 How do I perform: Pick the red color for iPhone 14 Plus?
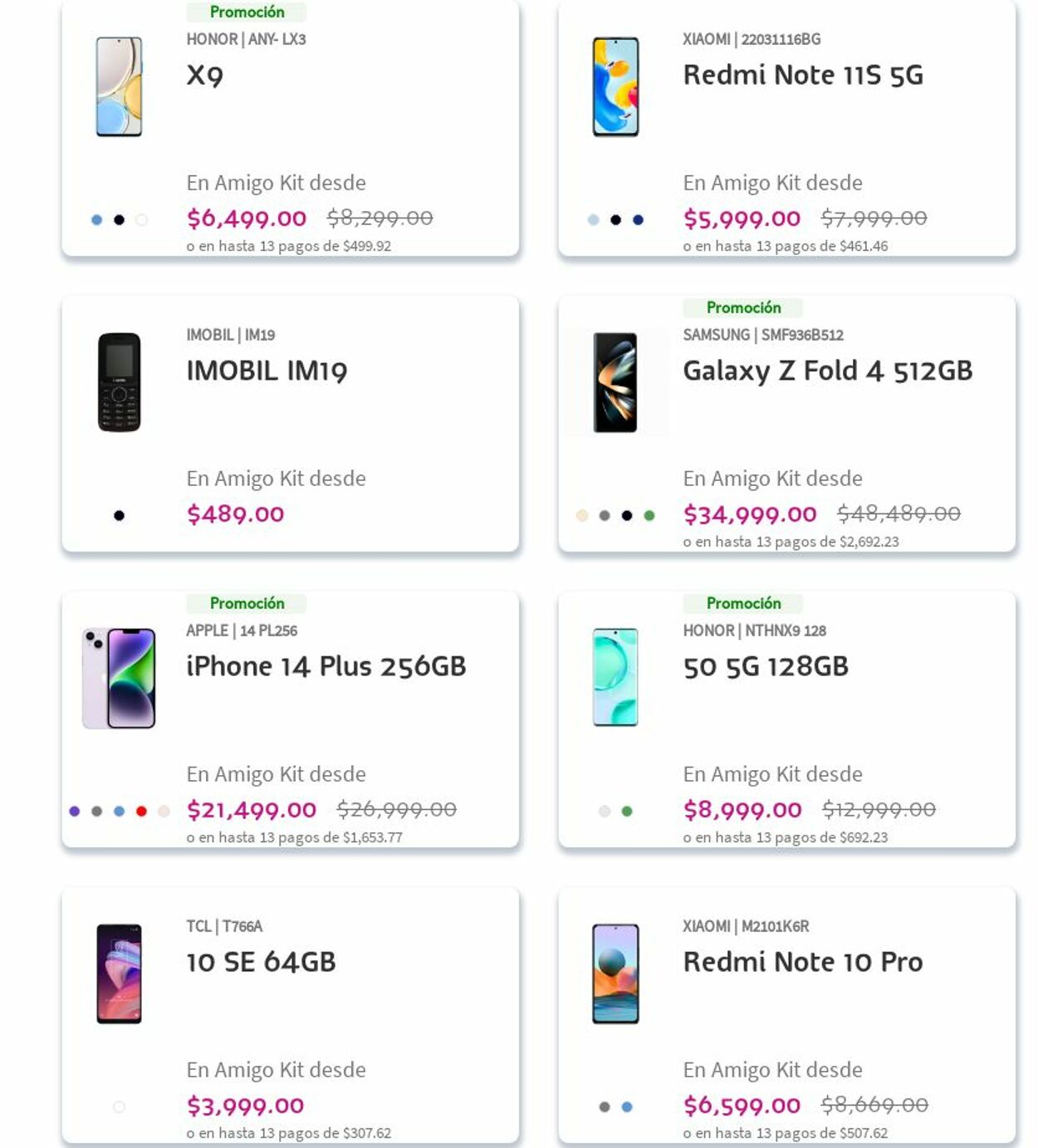(x=141, y=812)
